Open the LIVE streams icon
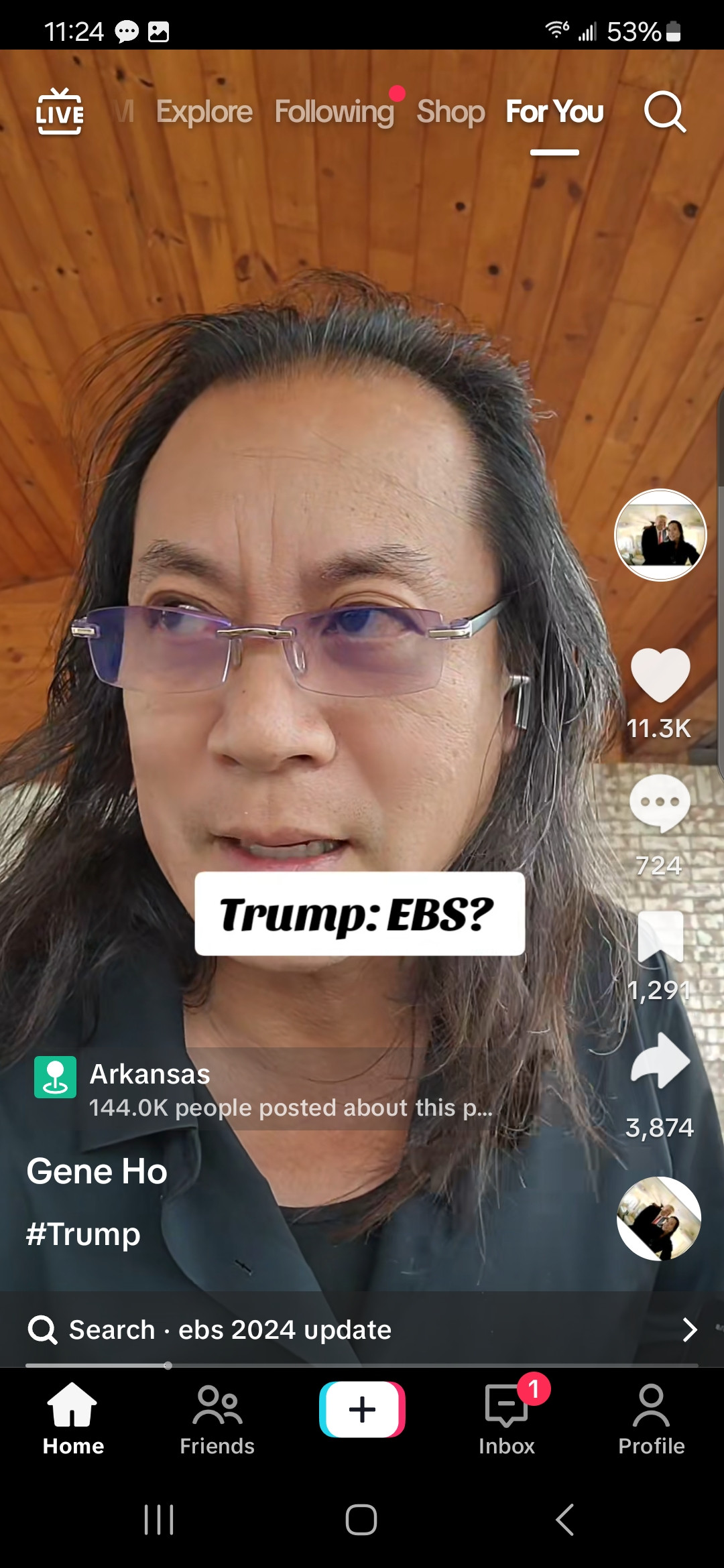 (x=60, y=112)
